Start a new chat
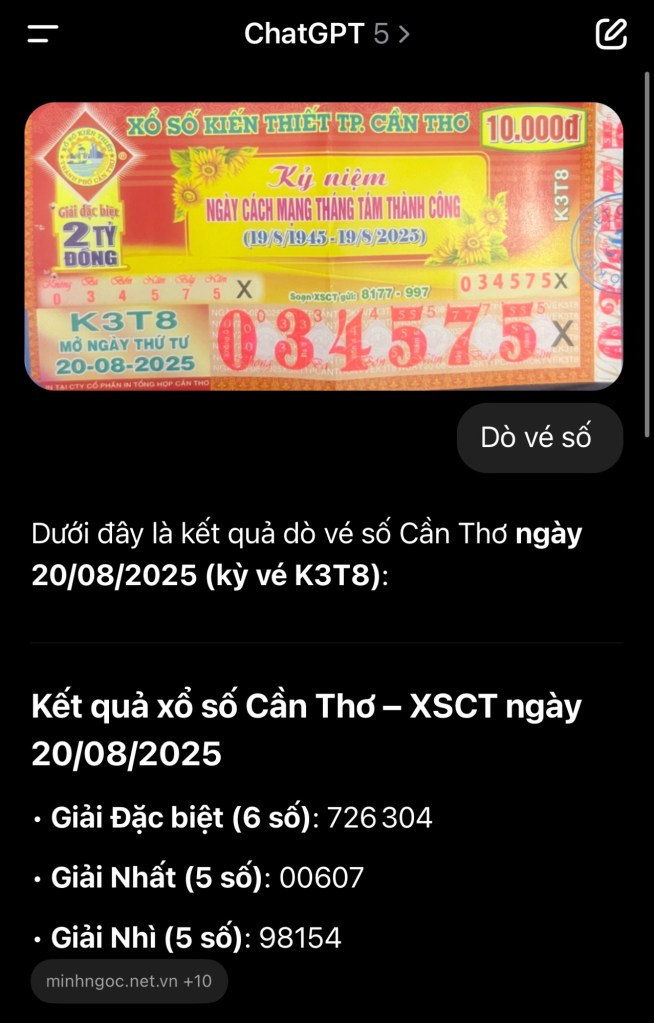 (x=610, y=34)
